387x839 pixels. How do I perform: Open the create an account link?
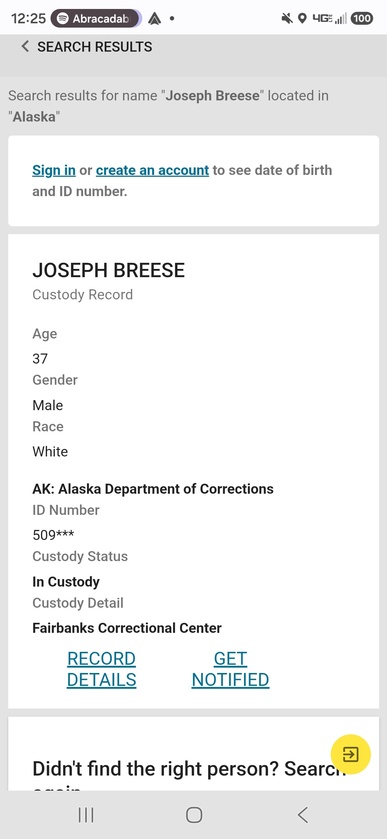pos(153,170)
